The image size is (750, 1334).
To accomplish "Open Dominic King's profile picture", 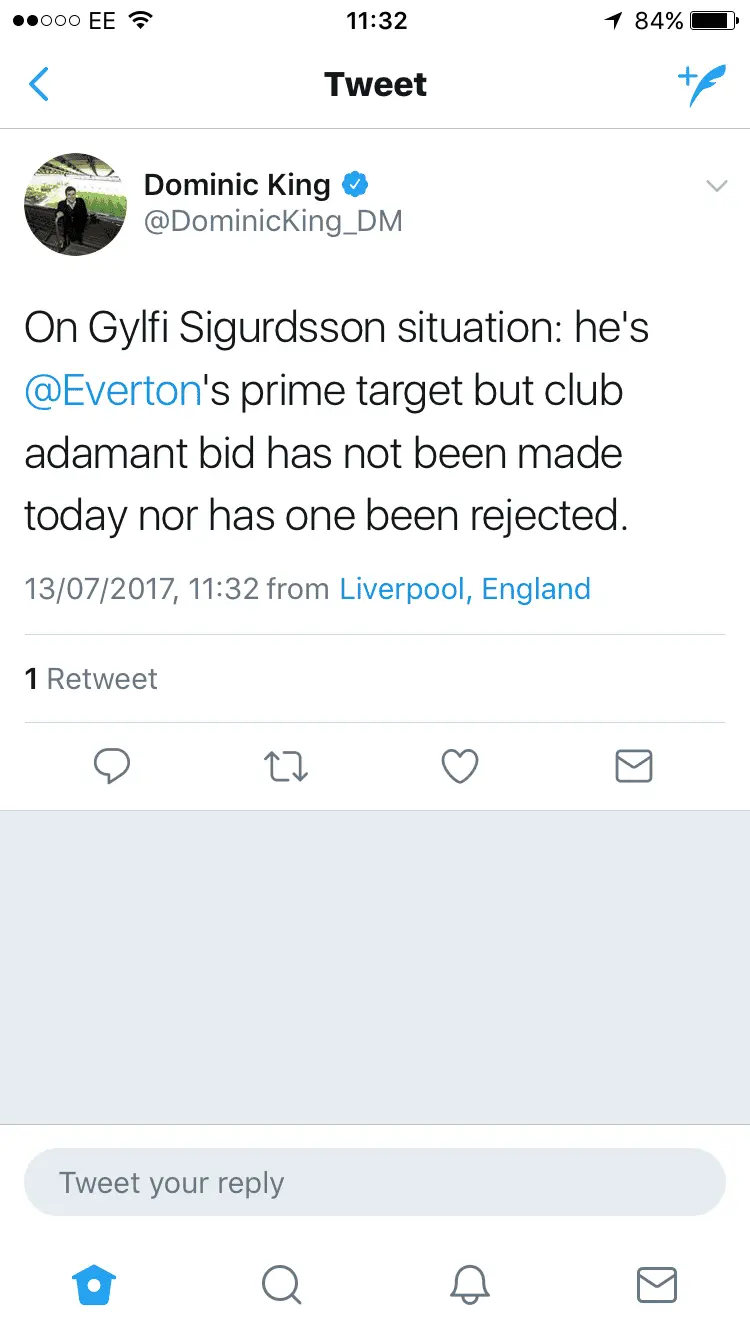I will [75, 204].
